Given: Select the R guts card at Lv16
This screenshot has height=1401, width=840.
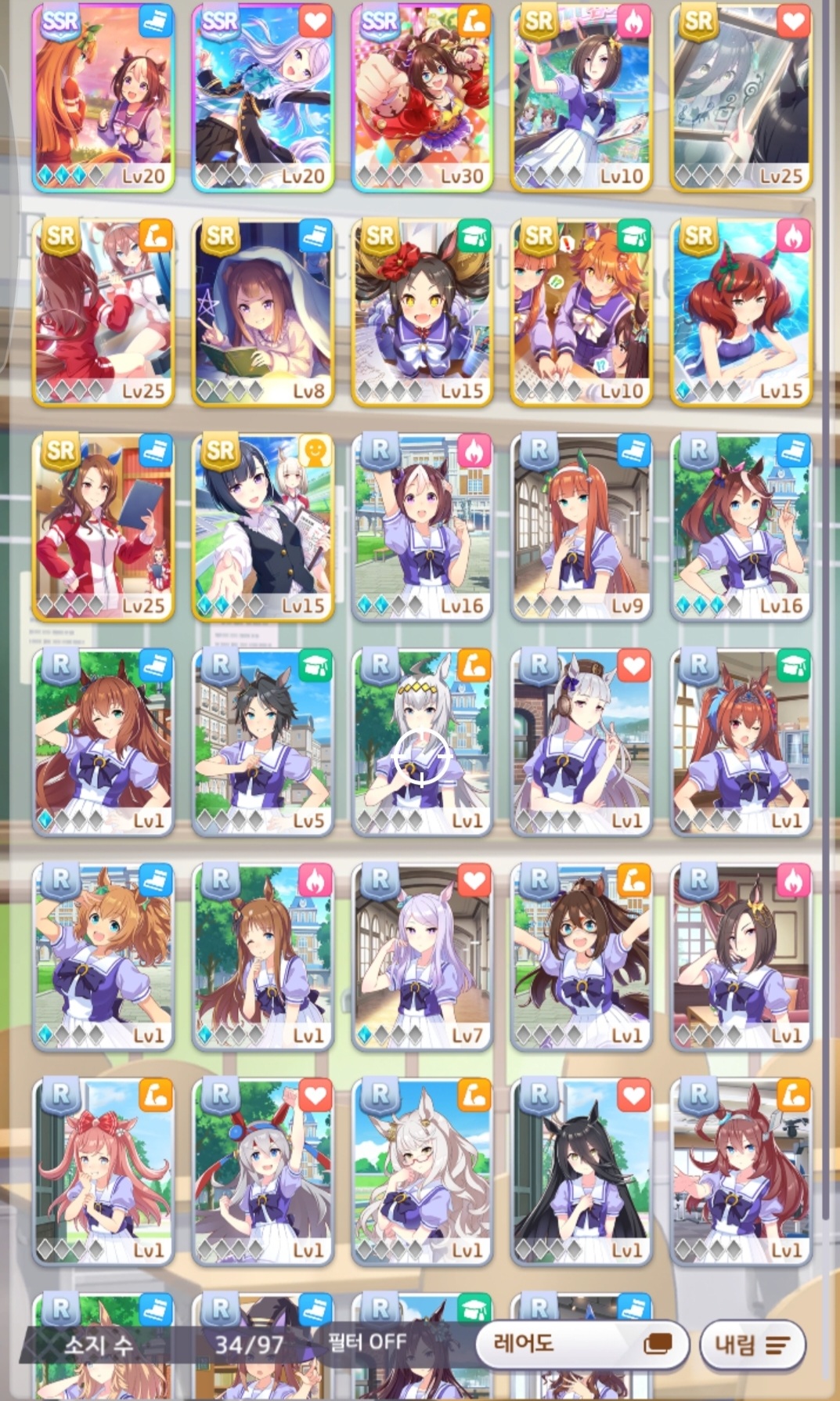Looking at the screenshot, I should [422, 527].
